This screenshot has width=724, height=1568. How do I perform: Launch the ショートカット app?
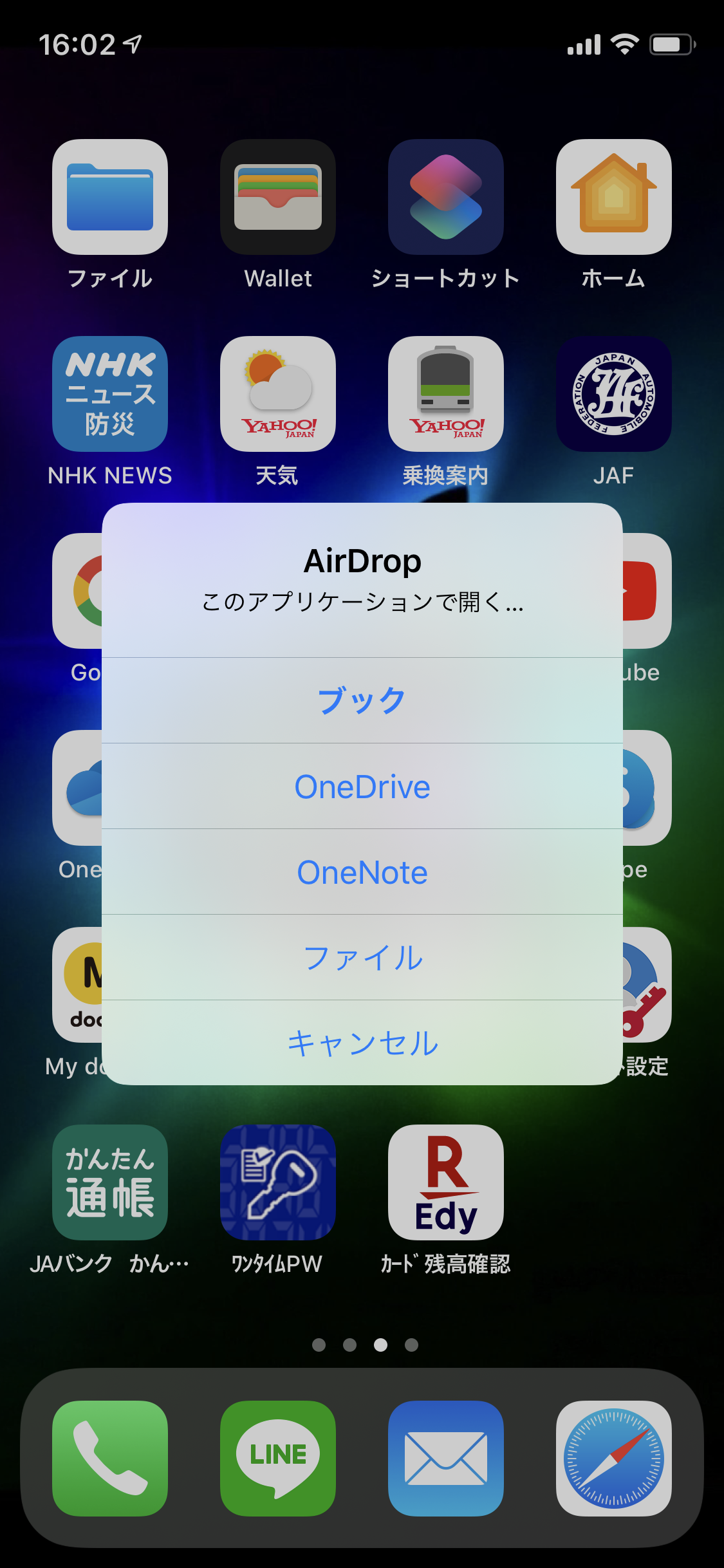(x=445, y=197)
